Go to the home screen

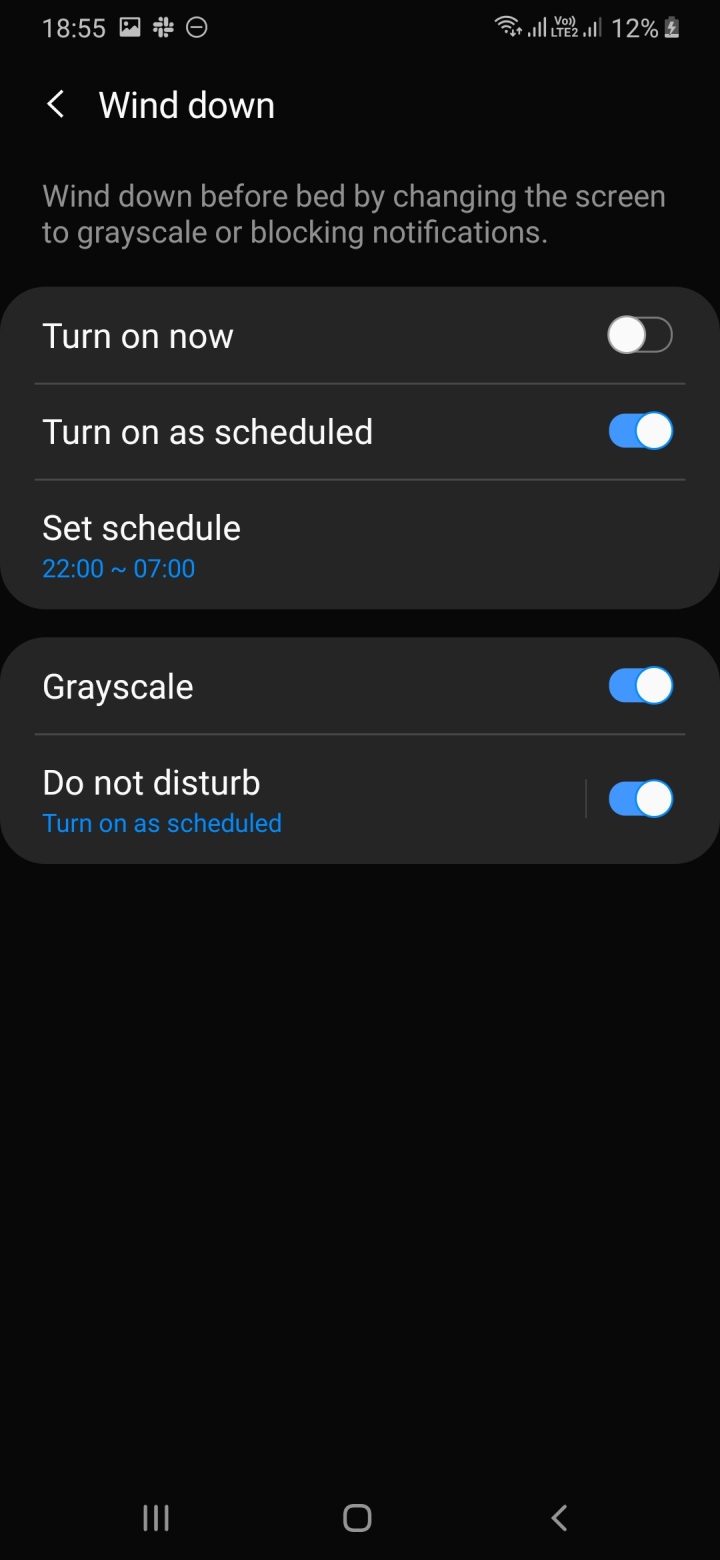pyautogui.click(x=357, y=1518)
